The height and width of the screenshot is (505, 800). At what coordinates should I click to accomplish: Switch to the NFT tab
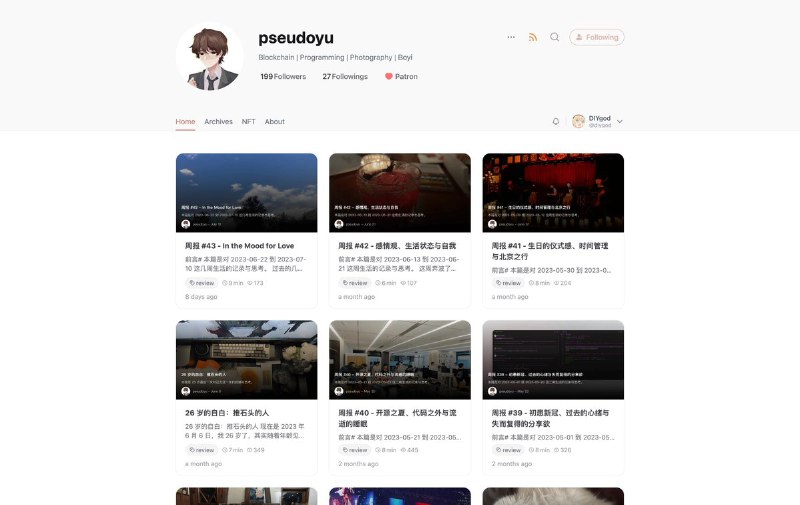248,121
